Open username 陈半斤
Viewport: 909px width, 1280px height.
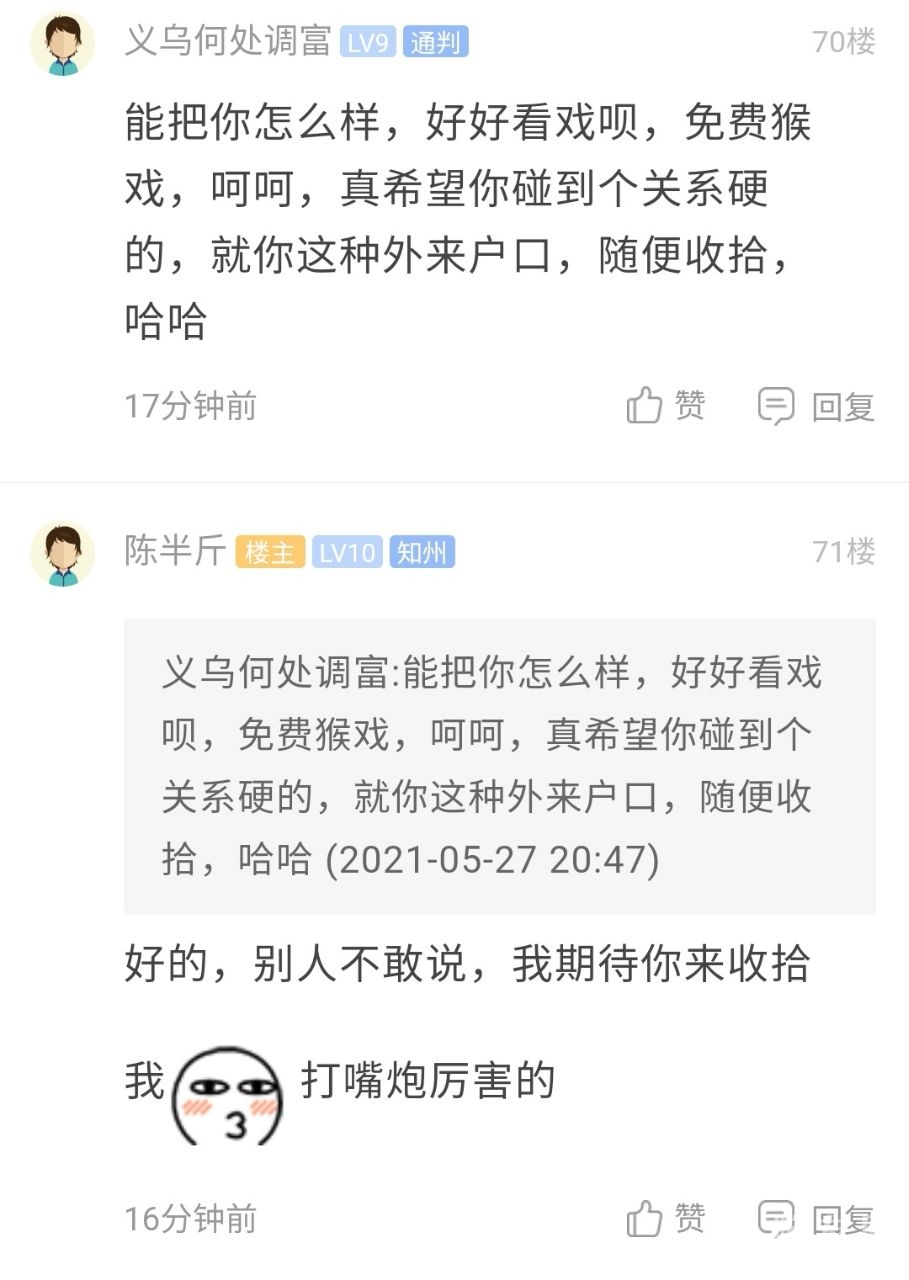pyautogui.click(x=175, y=551)
